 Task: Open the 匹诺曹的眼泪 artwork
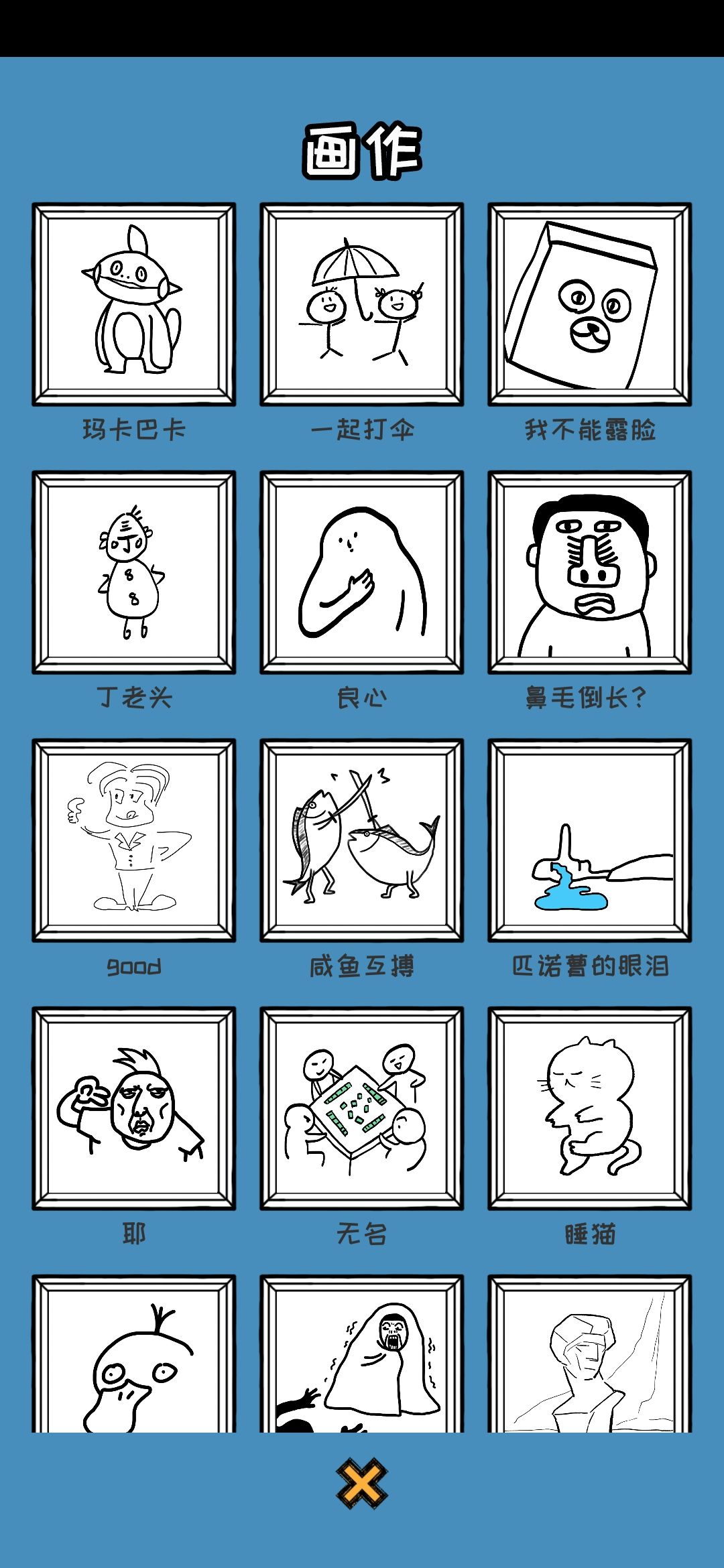coord(591,841)
